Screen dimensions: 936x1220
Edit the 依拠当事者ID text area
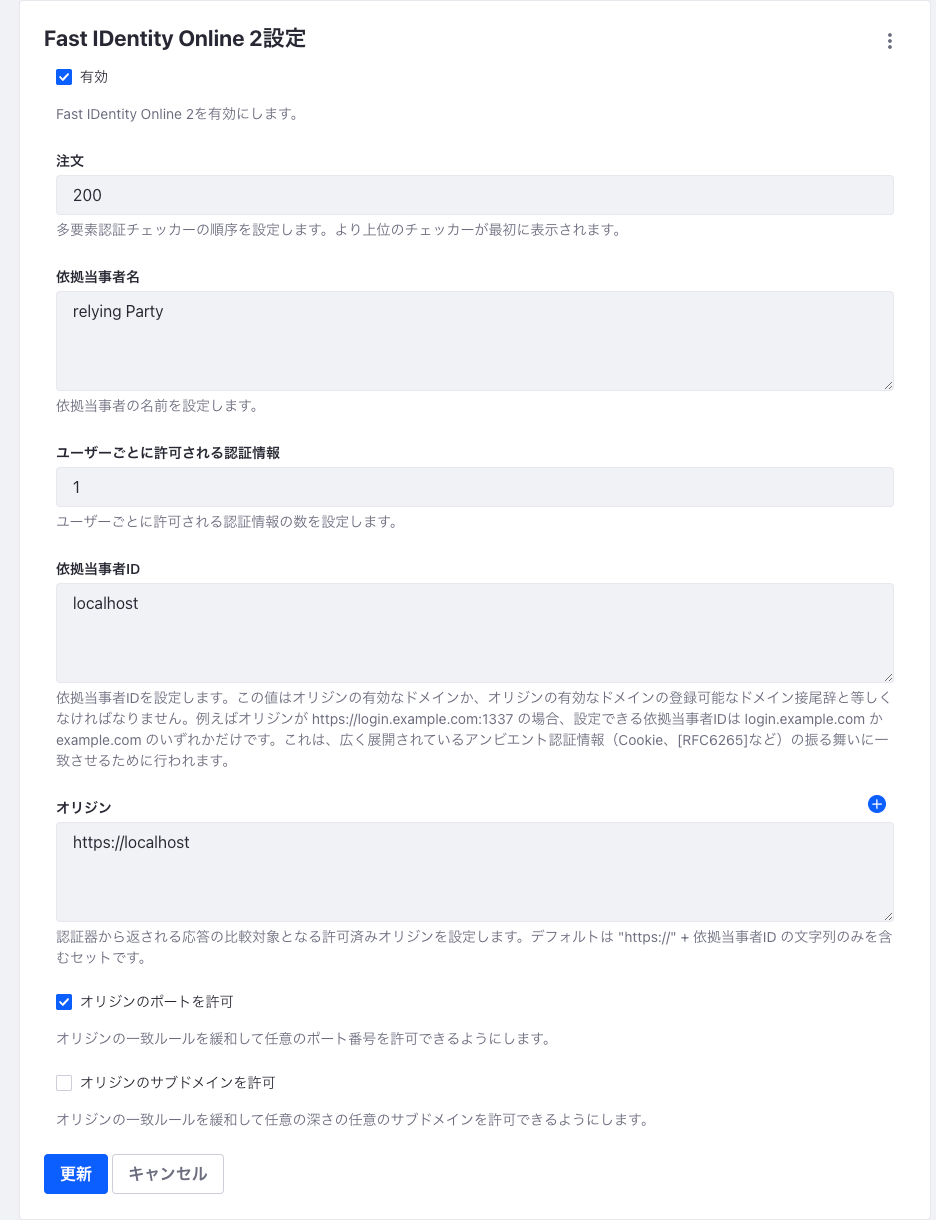pyautogui.click(x=474, y=633)
